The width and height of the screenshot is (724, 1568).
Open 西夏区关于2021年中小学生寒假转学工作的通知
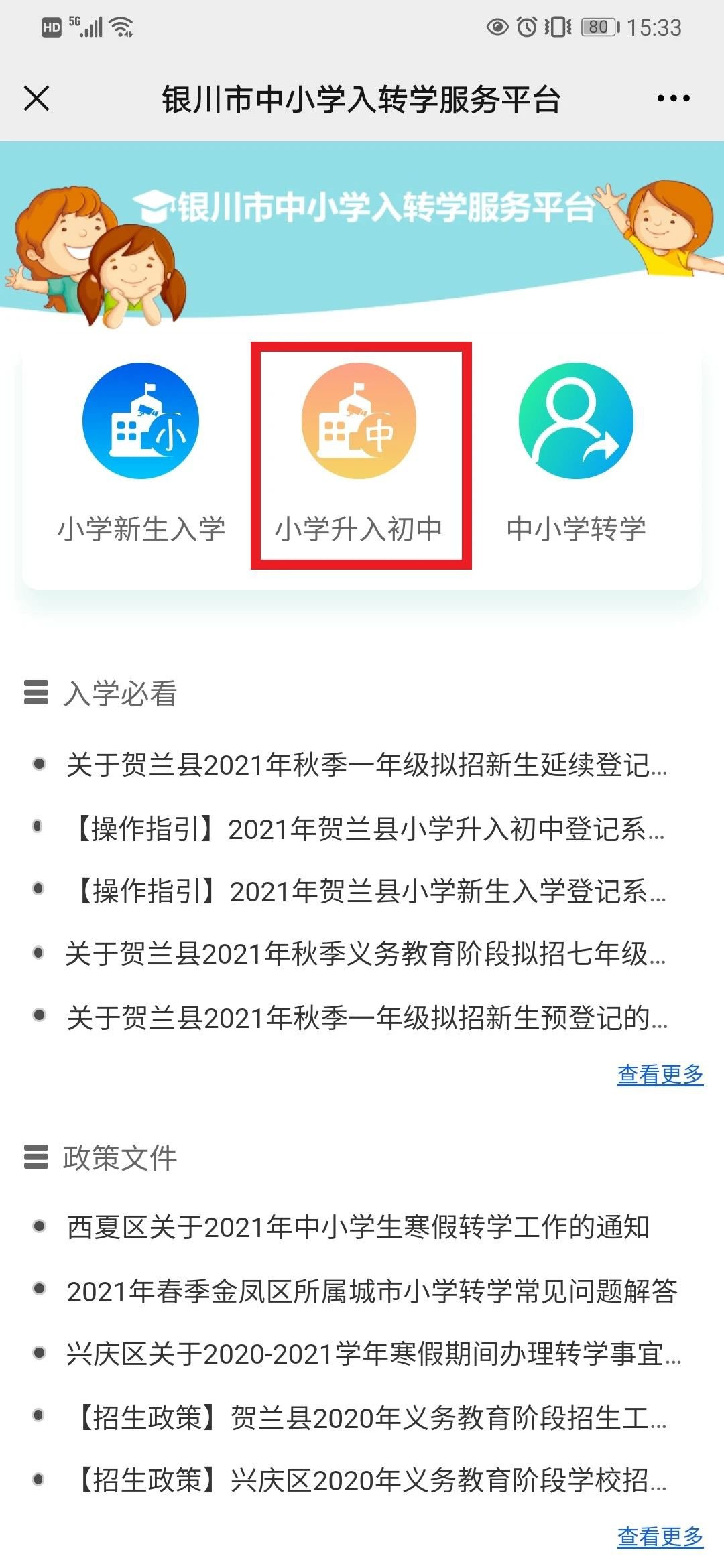tap(358, 1227)
